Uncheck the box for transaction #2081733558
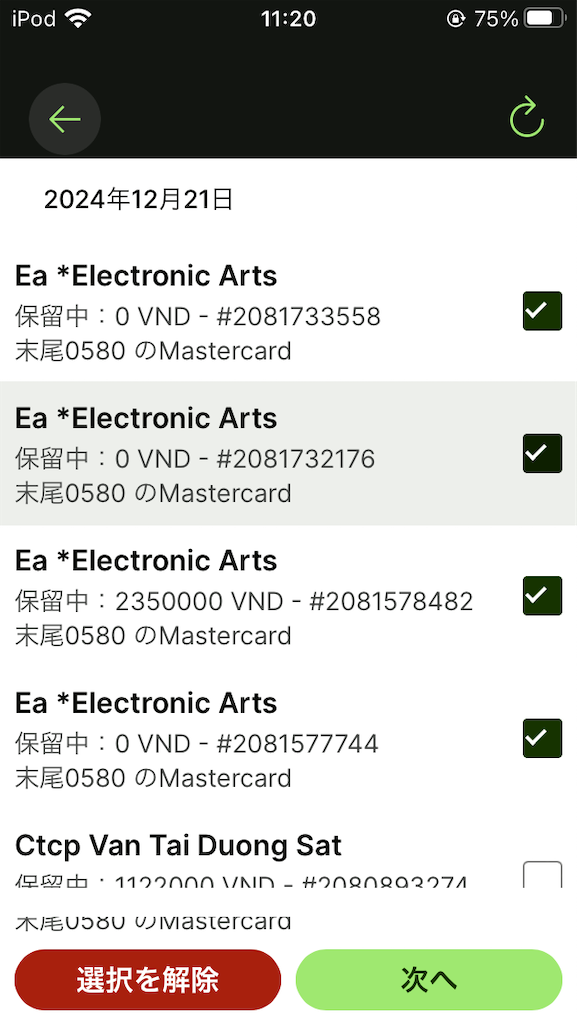 point(542,311)
